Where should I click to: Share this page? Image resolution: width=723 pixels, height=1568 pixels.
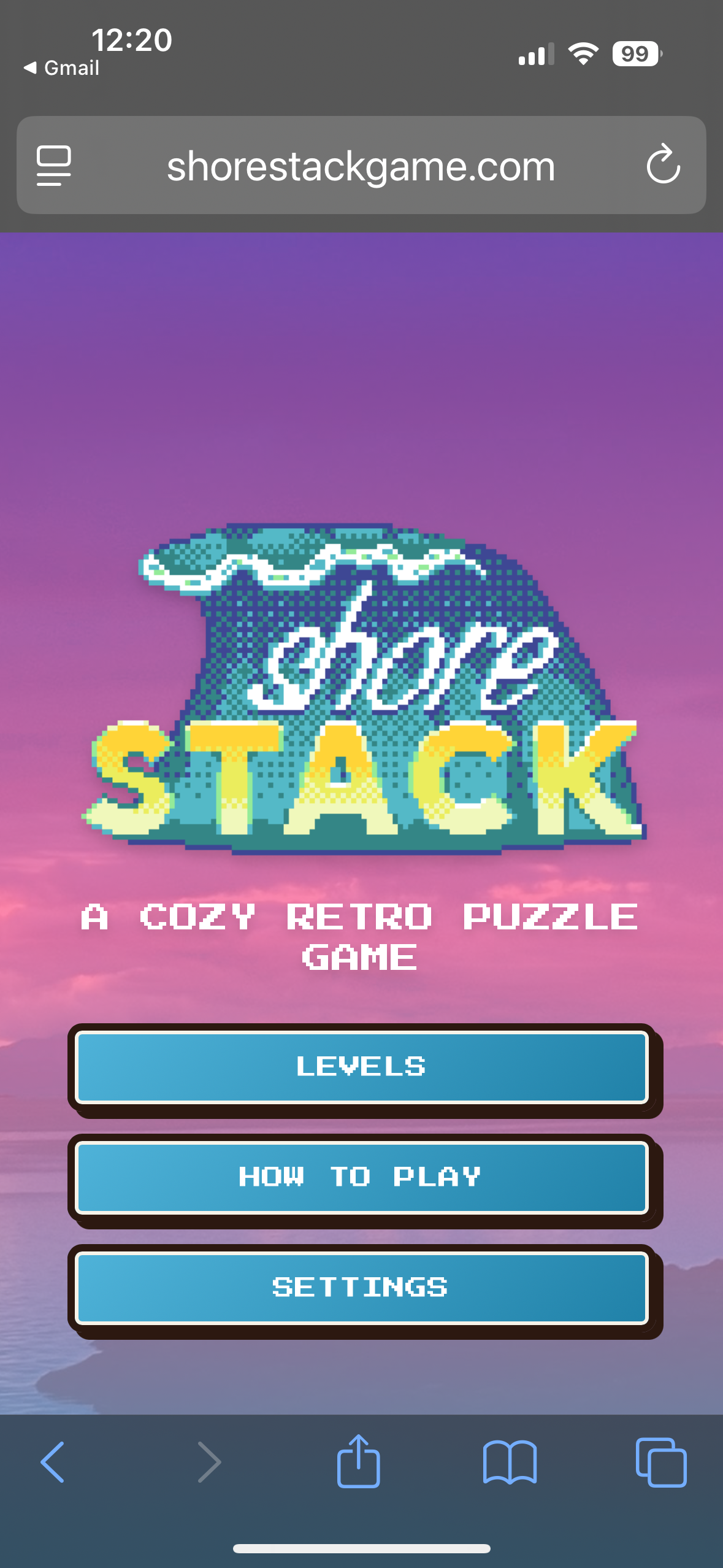pos(358,1462)
